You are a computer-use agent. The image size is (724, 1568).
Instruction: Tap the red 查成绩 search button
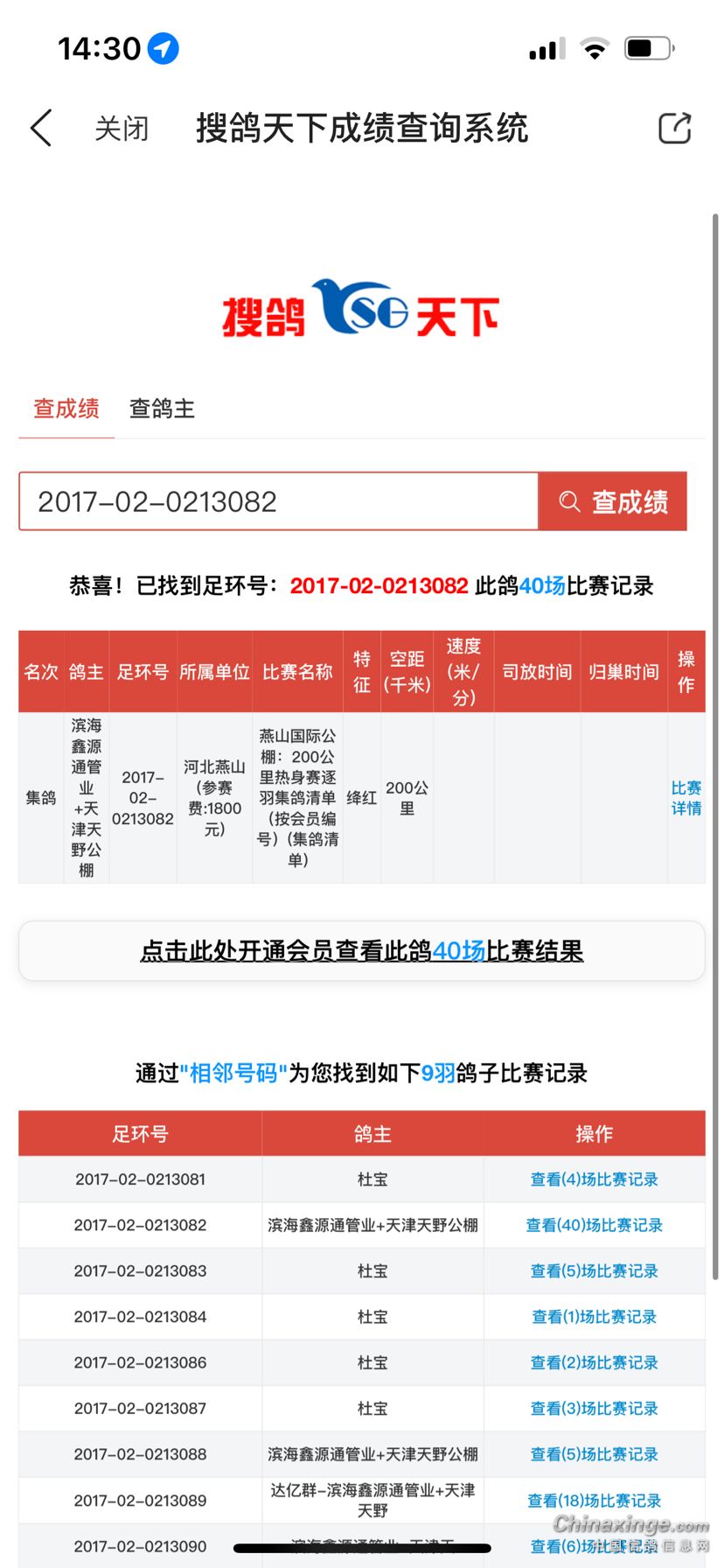pos(613,501)
